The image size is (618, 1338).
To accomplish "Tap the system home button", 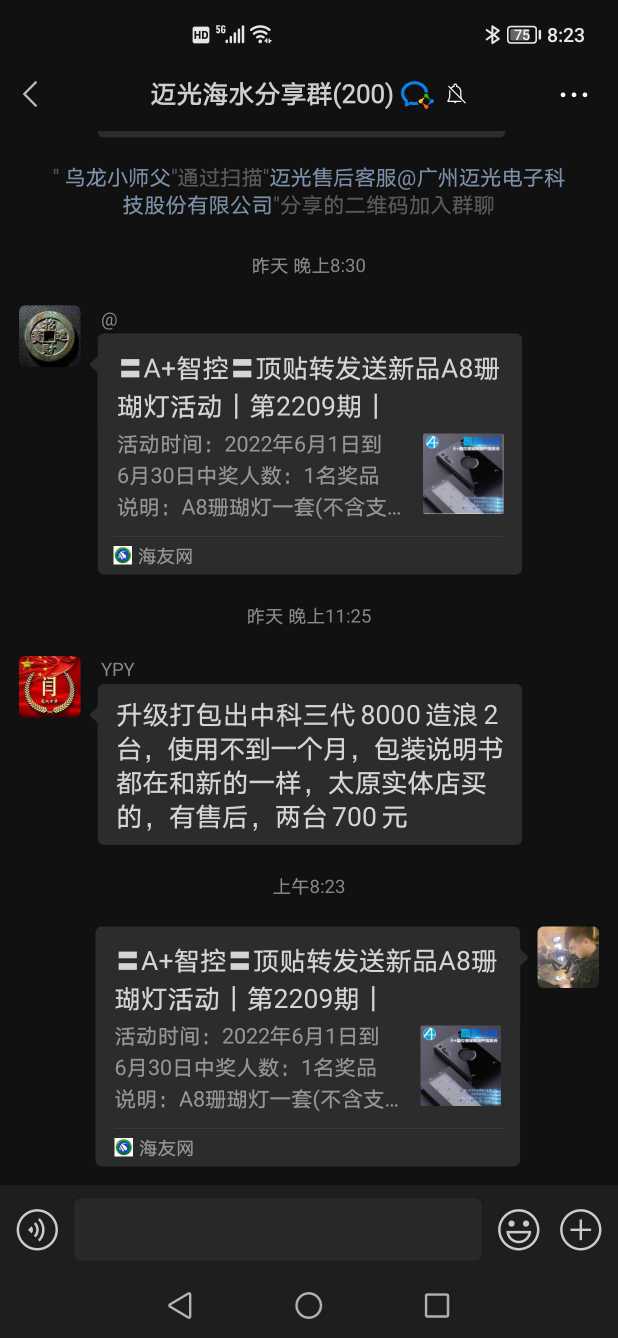I will (308, 1305).
